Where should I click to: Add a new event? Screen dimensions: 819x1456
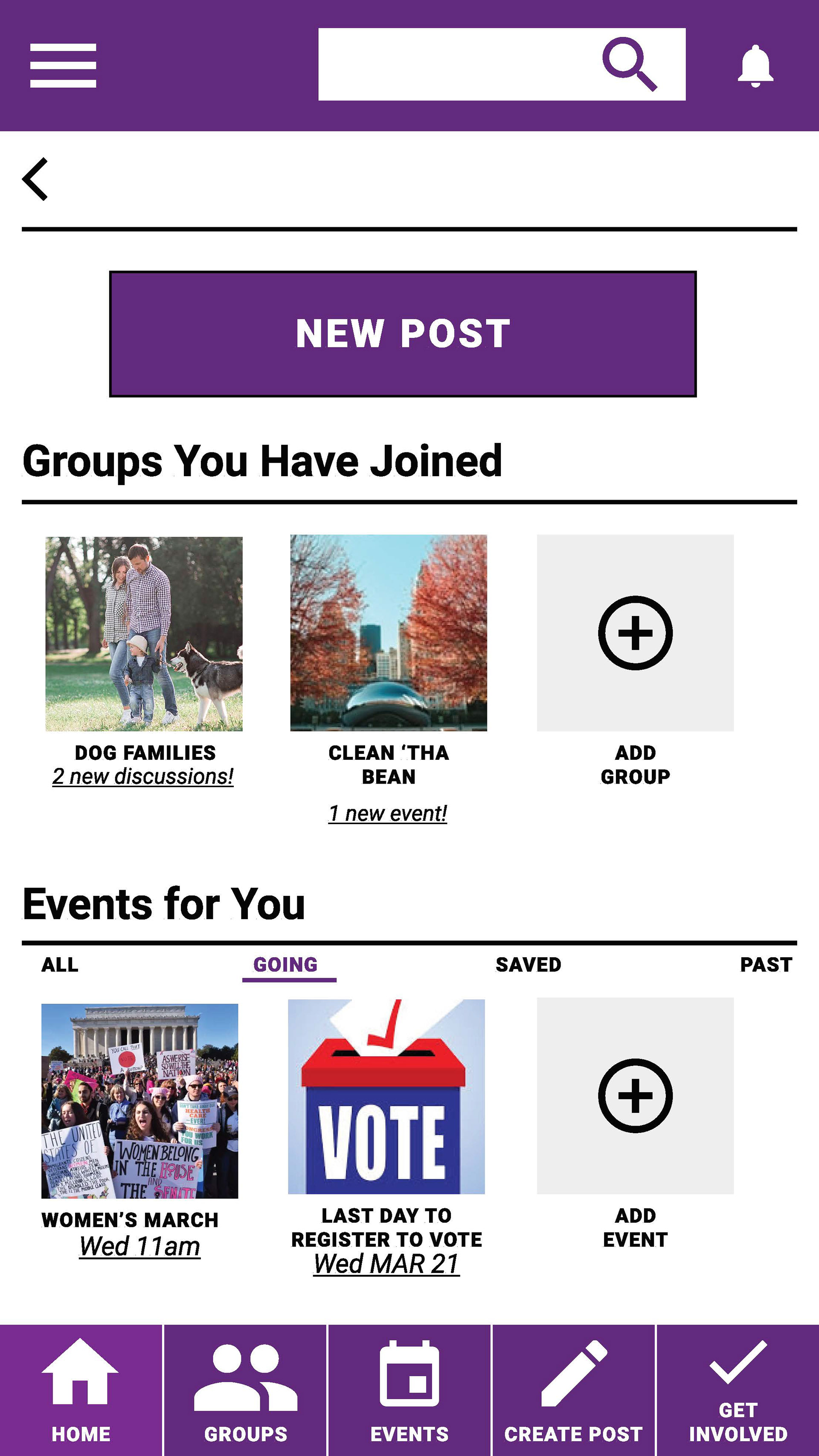[x=635, y=1095]
